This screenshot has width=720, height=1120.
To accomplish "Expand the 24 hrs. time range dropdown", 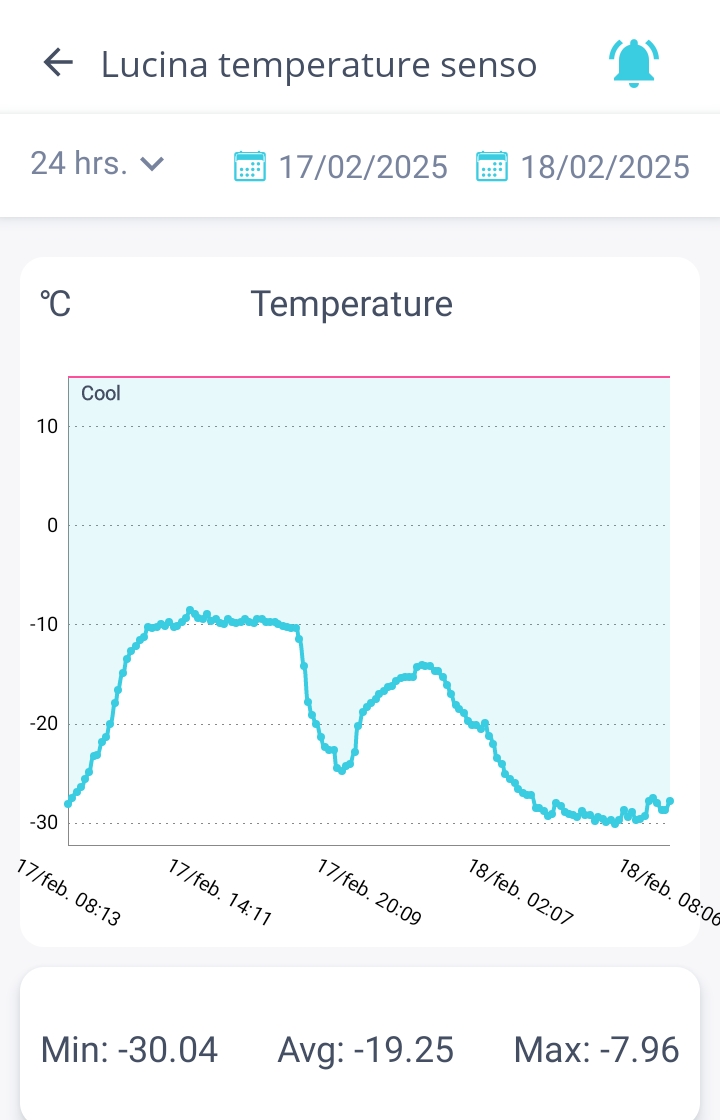I will pyautogui.click(x=96, y=163).
